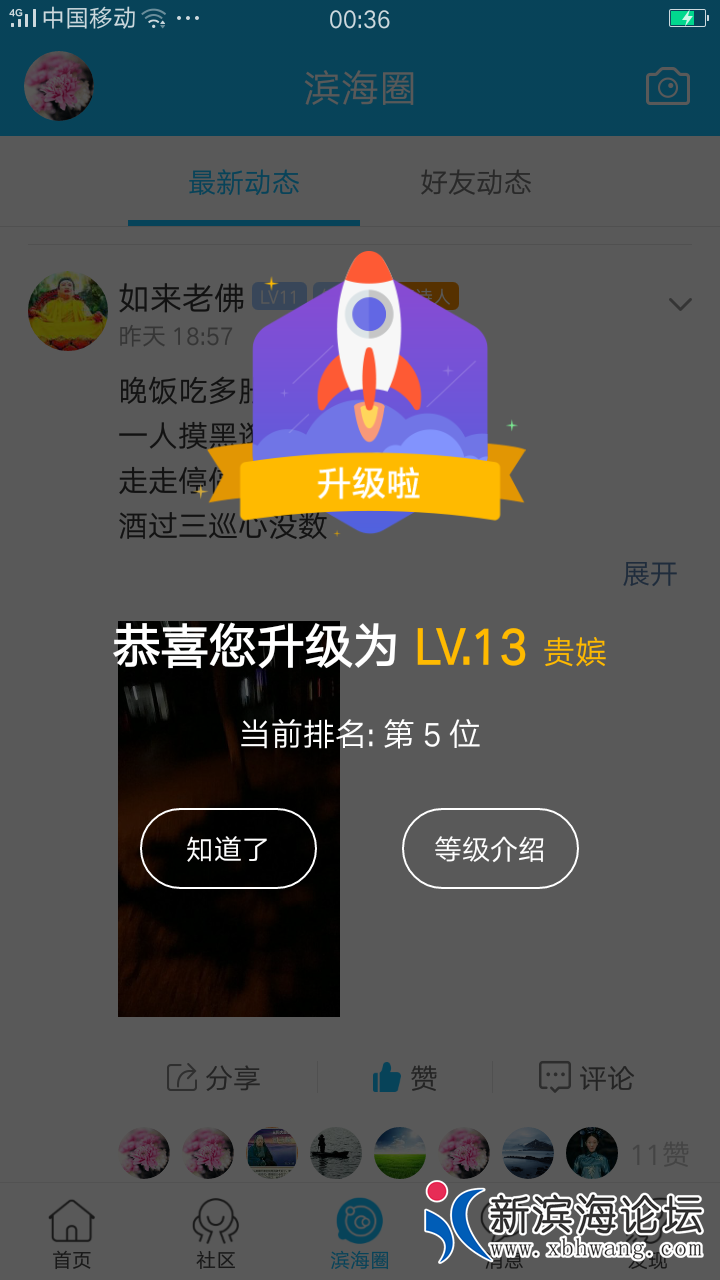Open the camera to post
This screenshot has width=720, height=1280.
[668, 87]
